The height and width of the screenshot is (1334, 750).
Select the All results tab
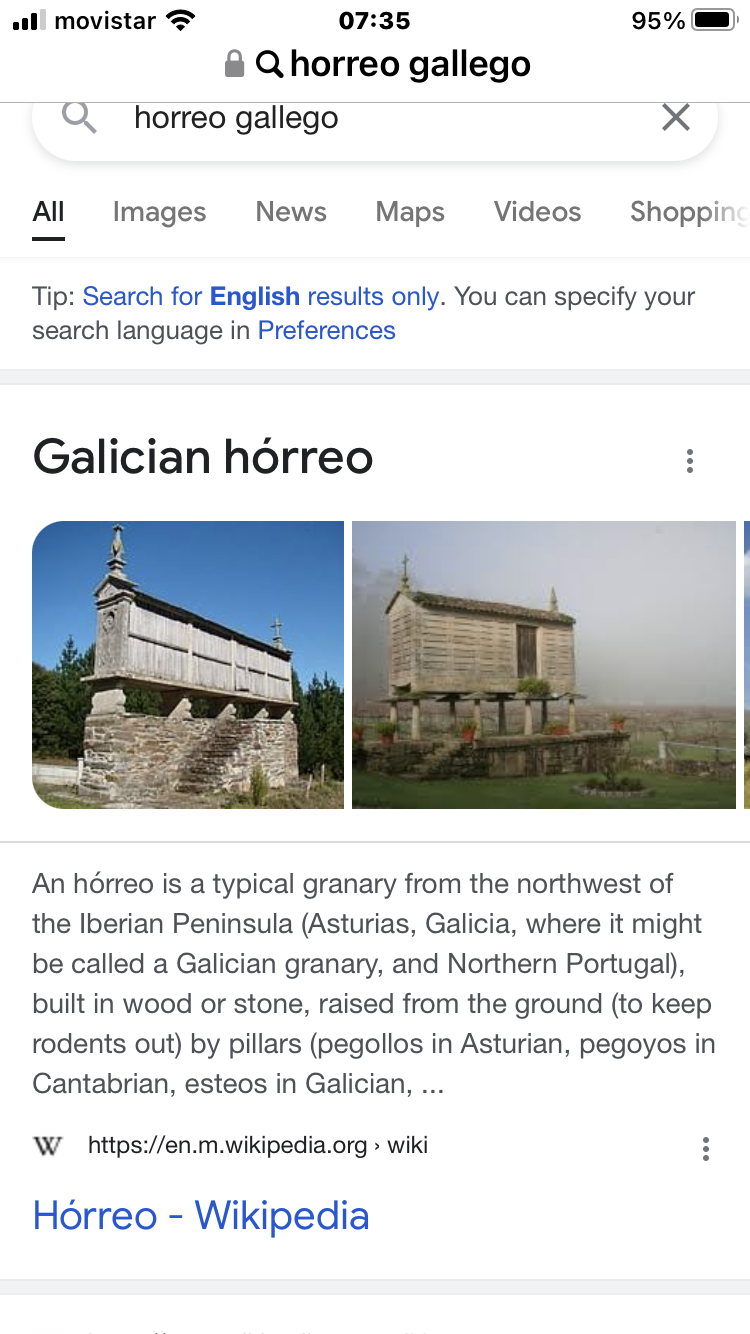click(x=48, y=212)
